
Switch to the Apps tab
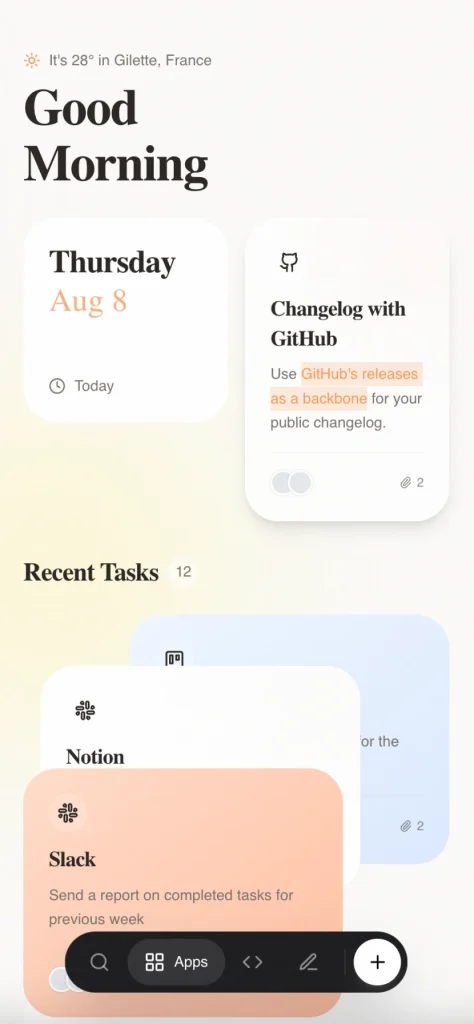tap(176, 962)
